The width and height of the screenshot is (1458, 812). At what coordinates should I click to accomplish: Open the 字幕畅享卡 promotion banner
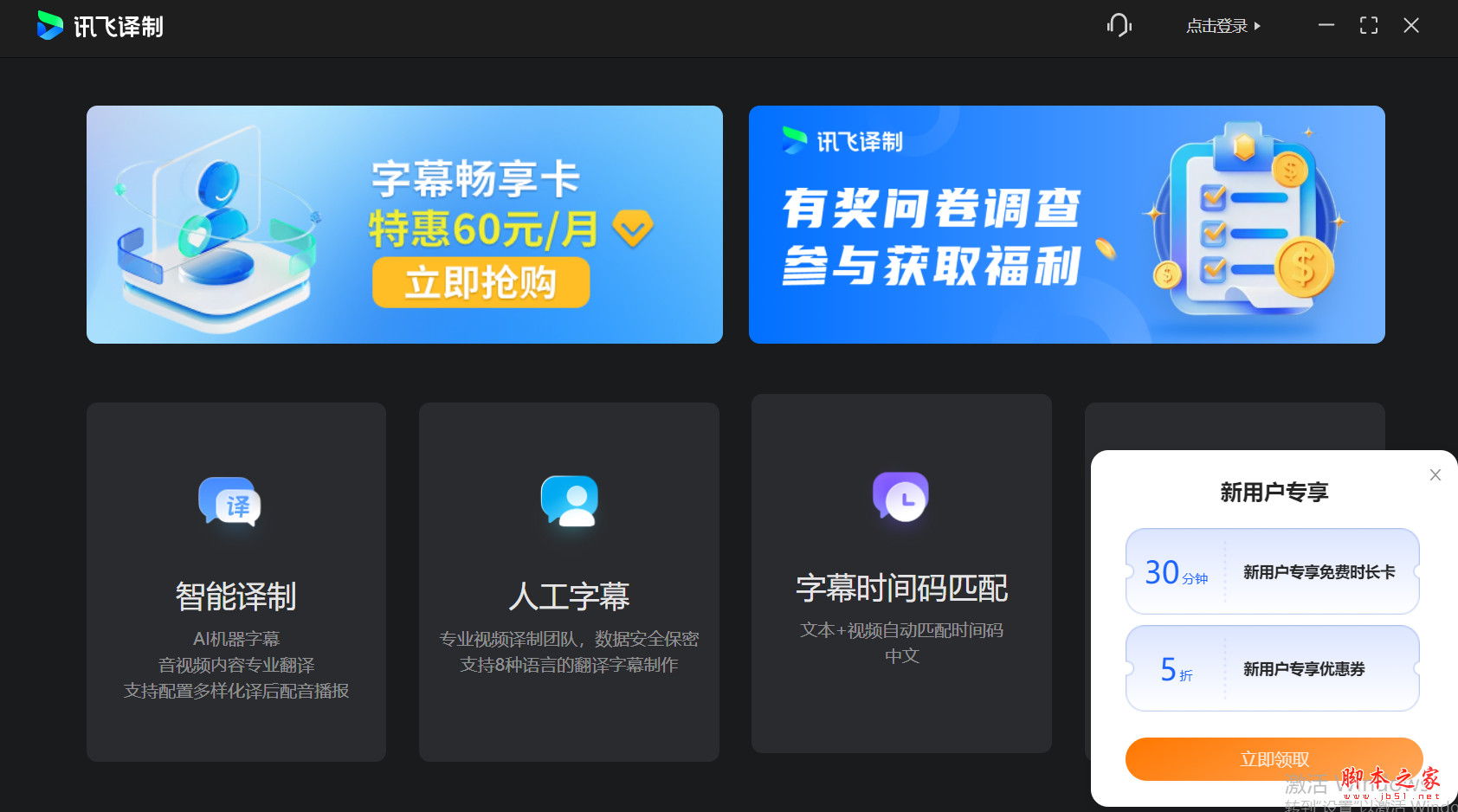click(404, 224)
